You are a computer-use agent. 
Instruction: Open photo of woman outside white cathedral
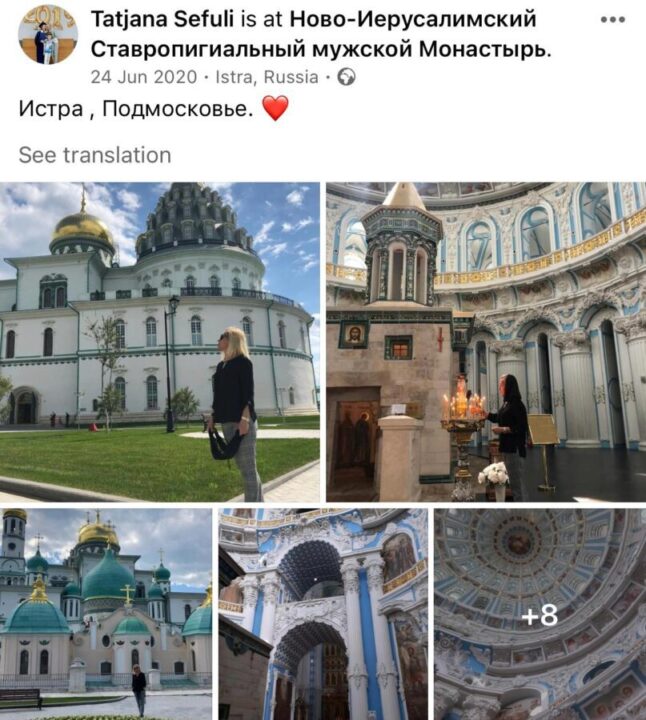pyautogui.click(x=160, y=341)
